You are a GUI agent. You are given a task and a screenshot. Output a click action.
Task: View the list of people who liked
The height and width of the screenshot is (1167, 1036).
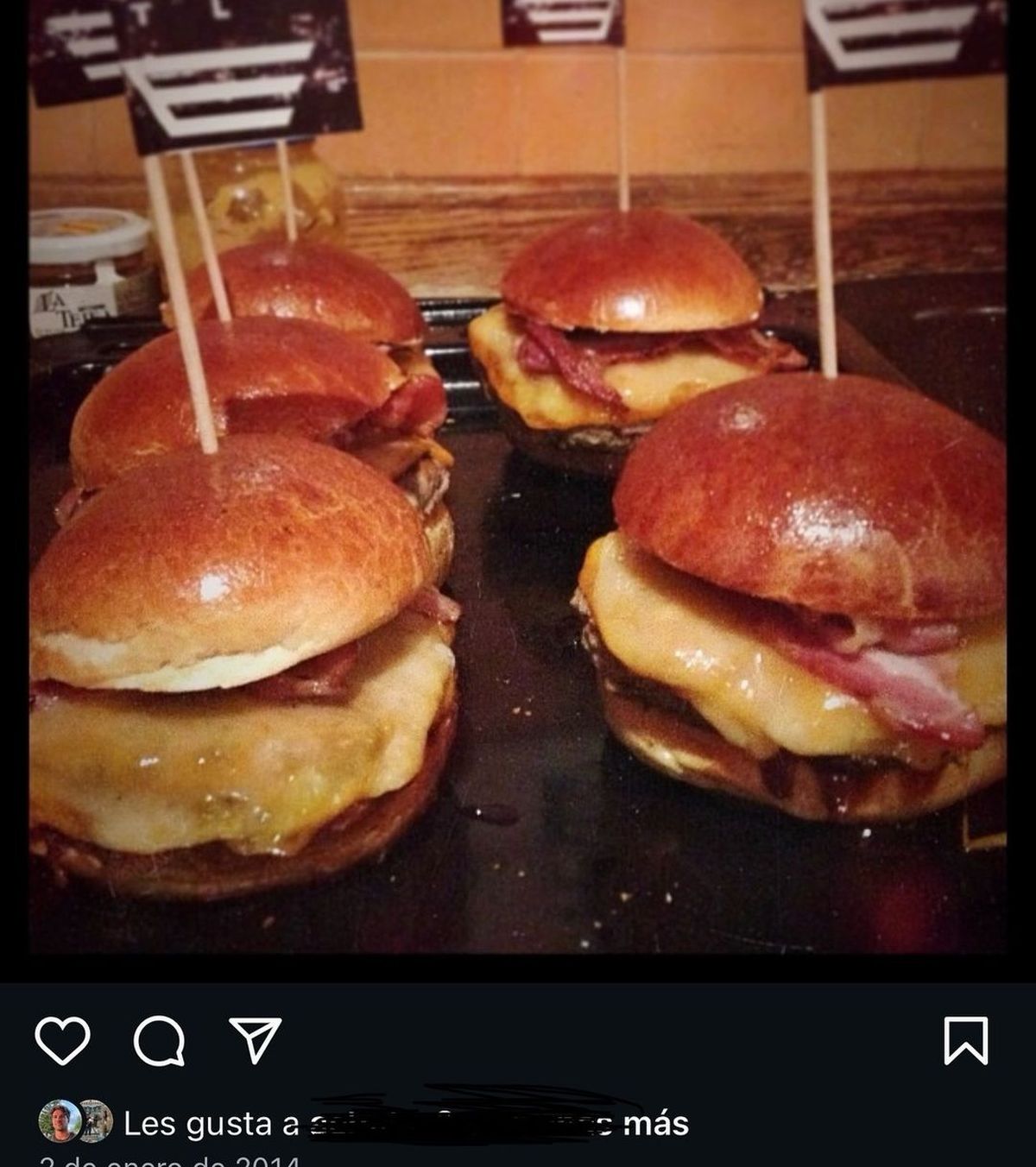coord(406,1124)
